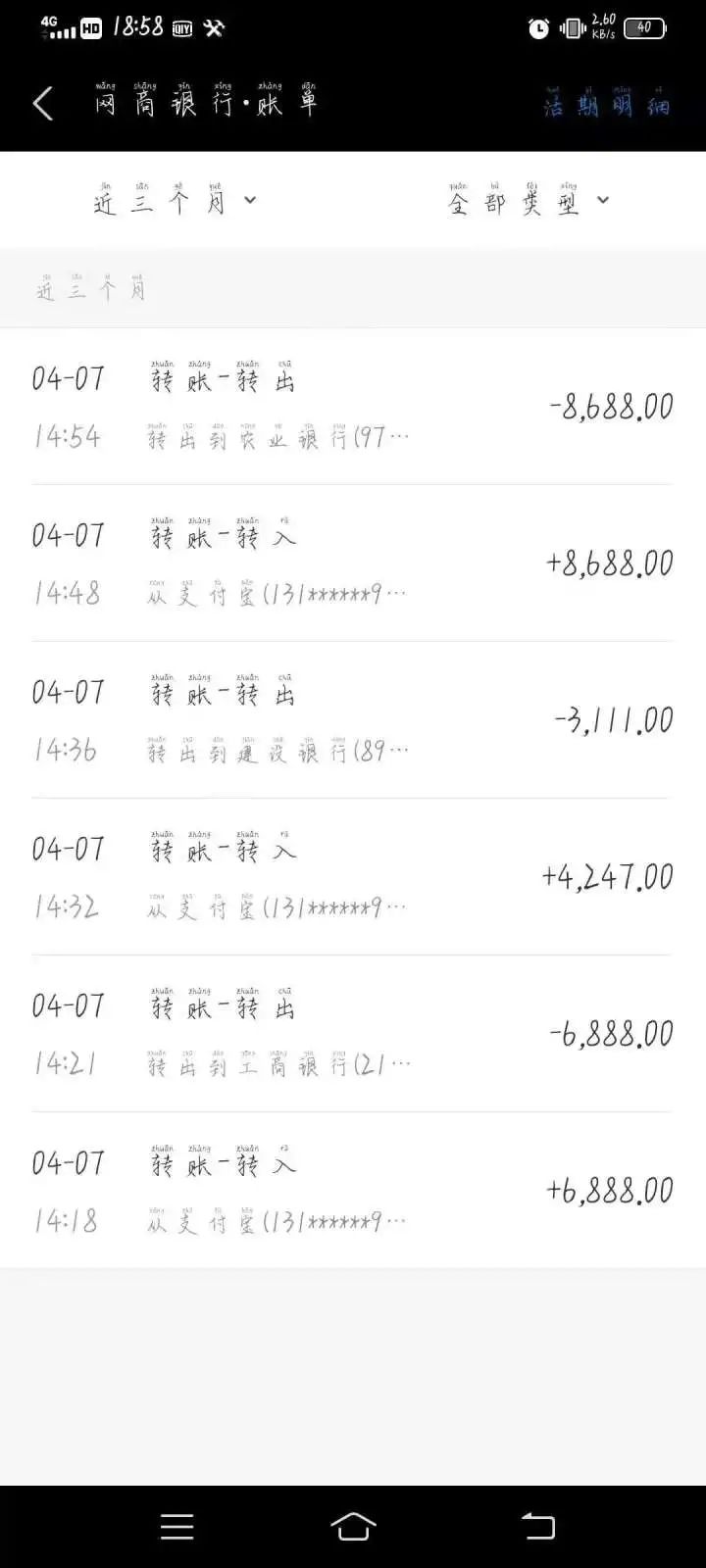The image size is (706, 1568).
Task: Open 活期明细 link in header
Action: (606, 104)
